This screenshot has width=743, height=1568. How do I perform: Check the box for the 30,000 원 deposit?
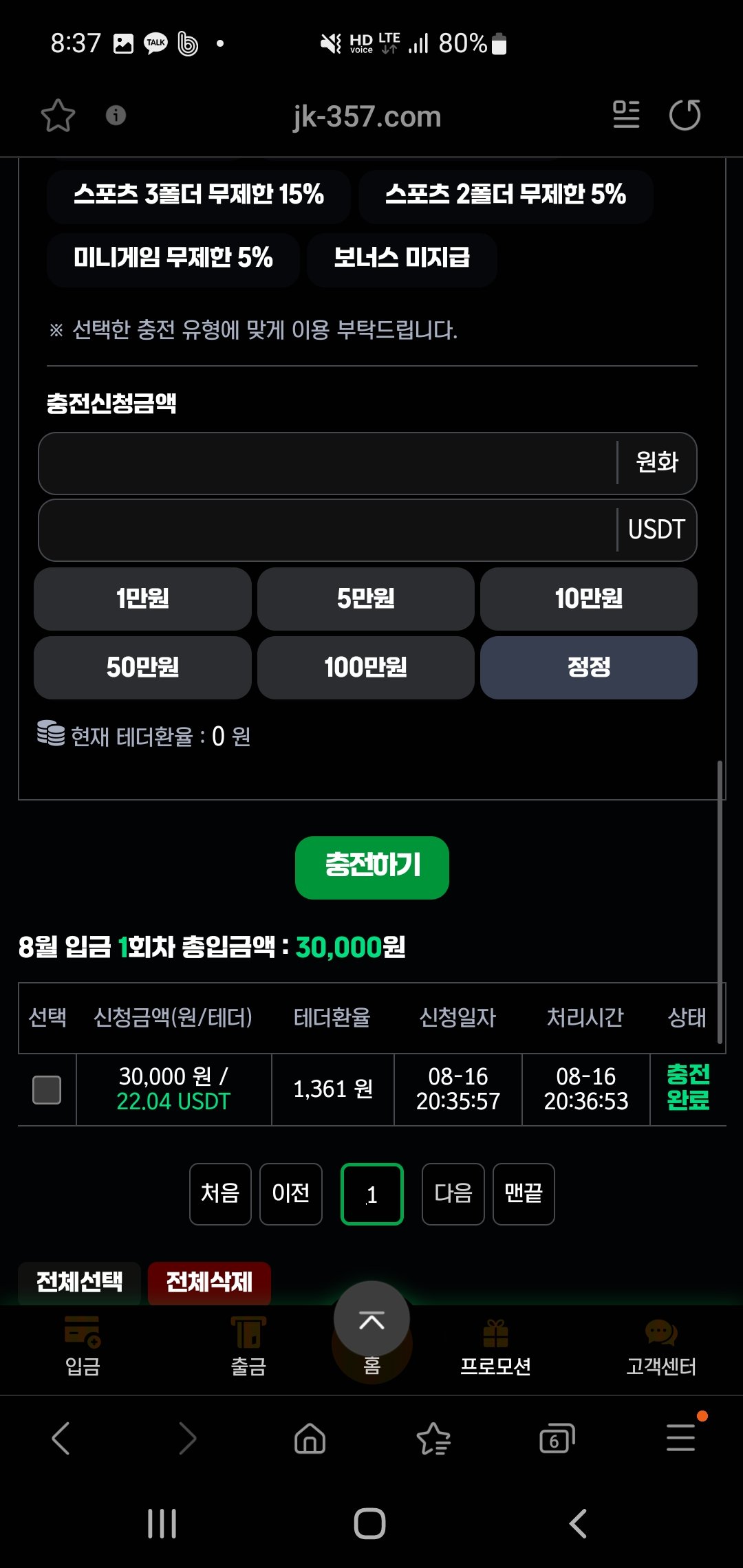point(47,1090)
